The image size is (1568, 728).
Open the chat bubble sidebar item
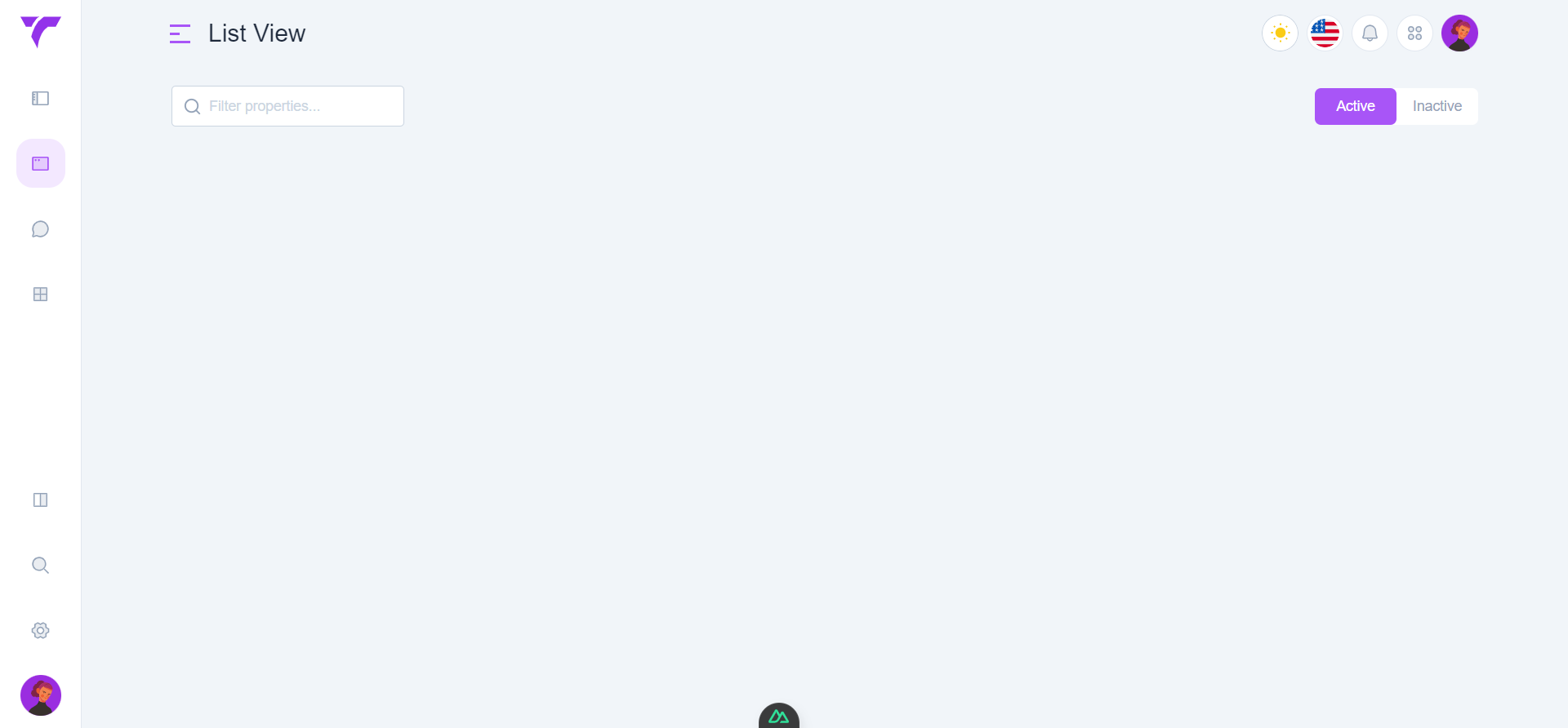click(40, 229)
